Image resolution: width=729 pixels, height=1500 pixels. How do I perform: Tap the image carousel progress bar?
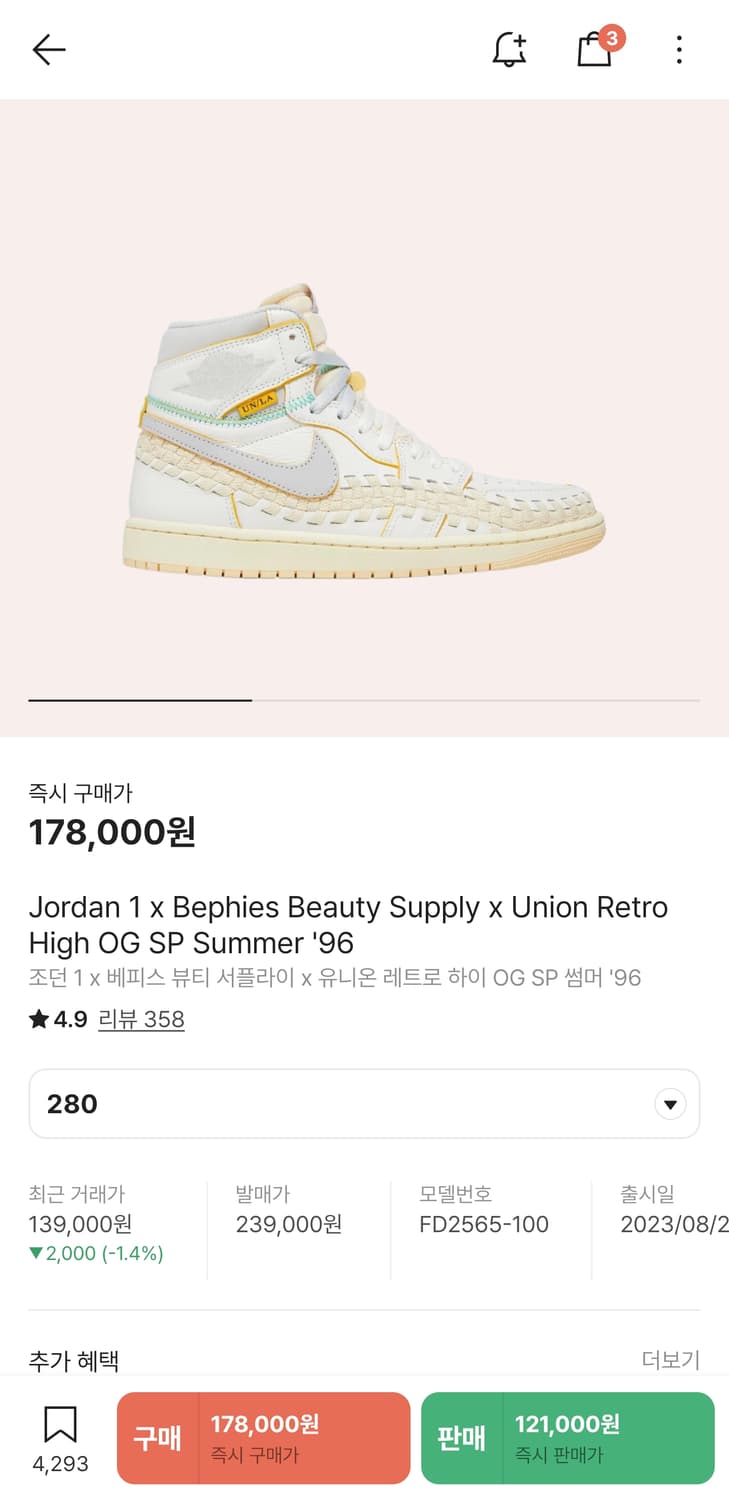pyautogui.click(x=140, y=699)
